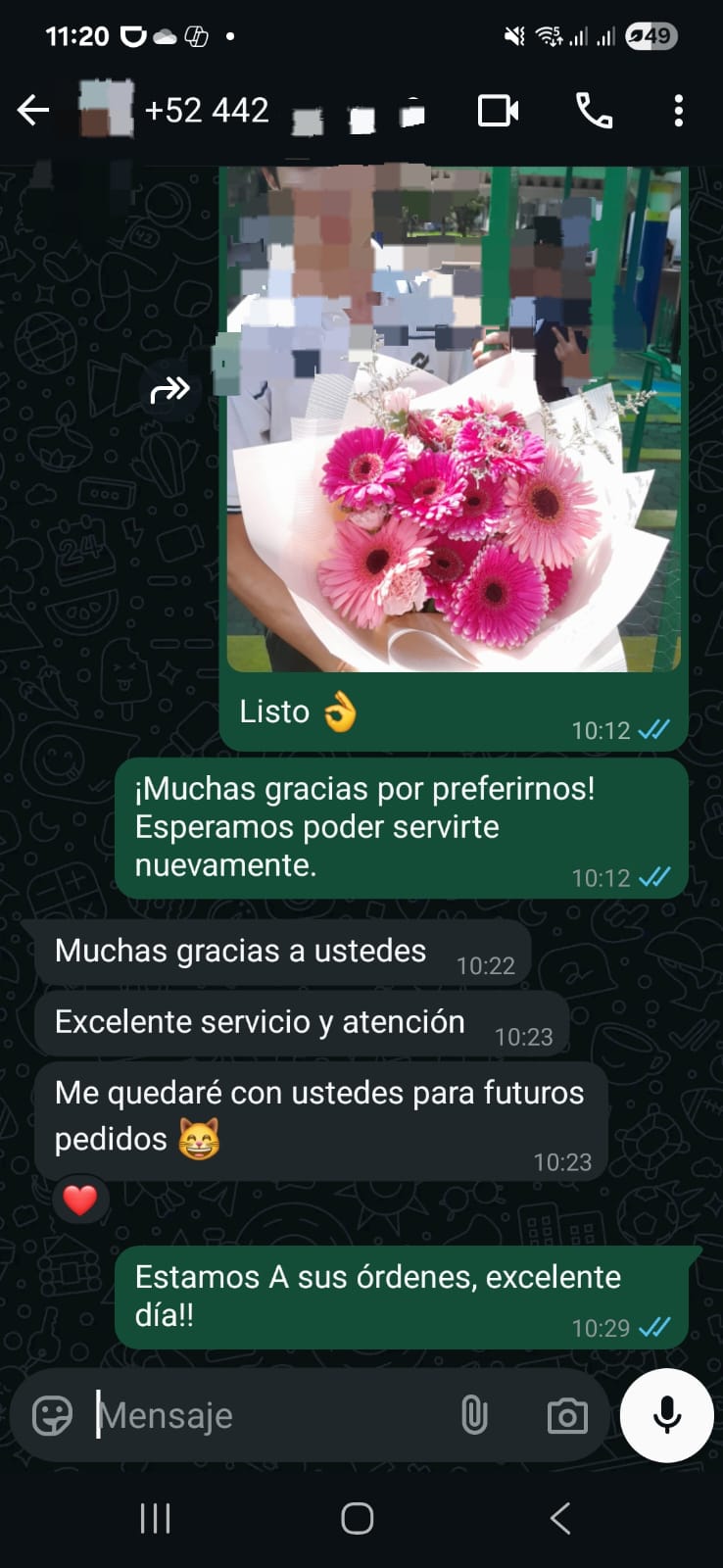Go back to the chat list
This screenshot has width=723, height=1568.
click(x=33, y=111)
